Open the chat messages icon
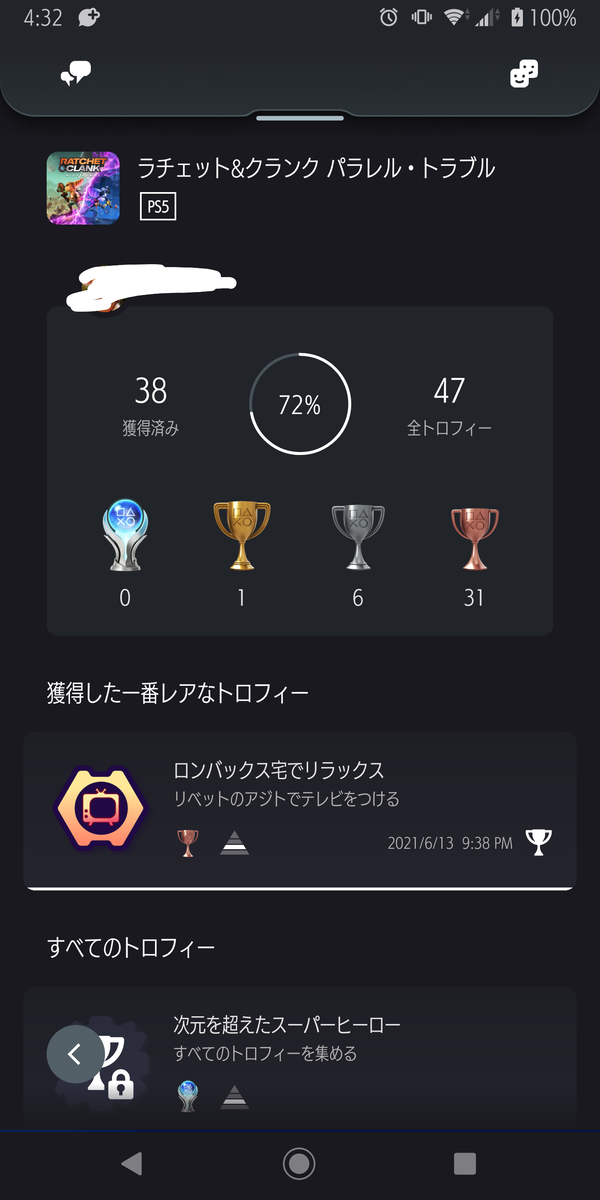This screenshot has height=1200, width=600. coord(76,72)
